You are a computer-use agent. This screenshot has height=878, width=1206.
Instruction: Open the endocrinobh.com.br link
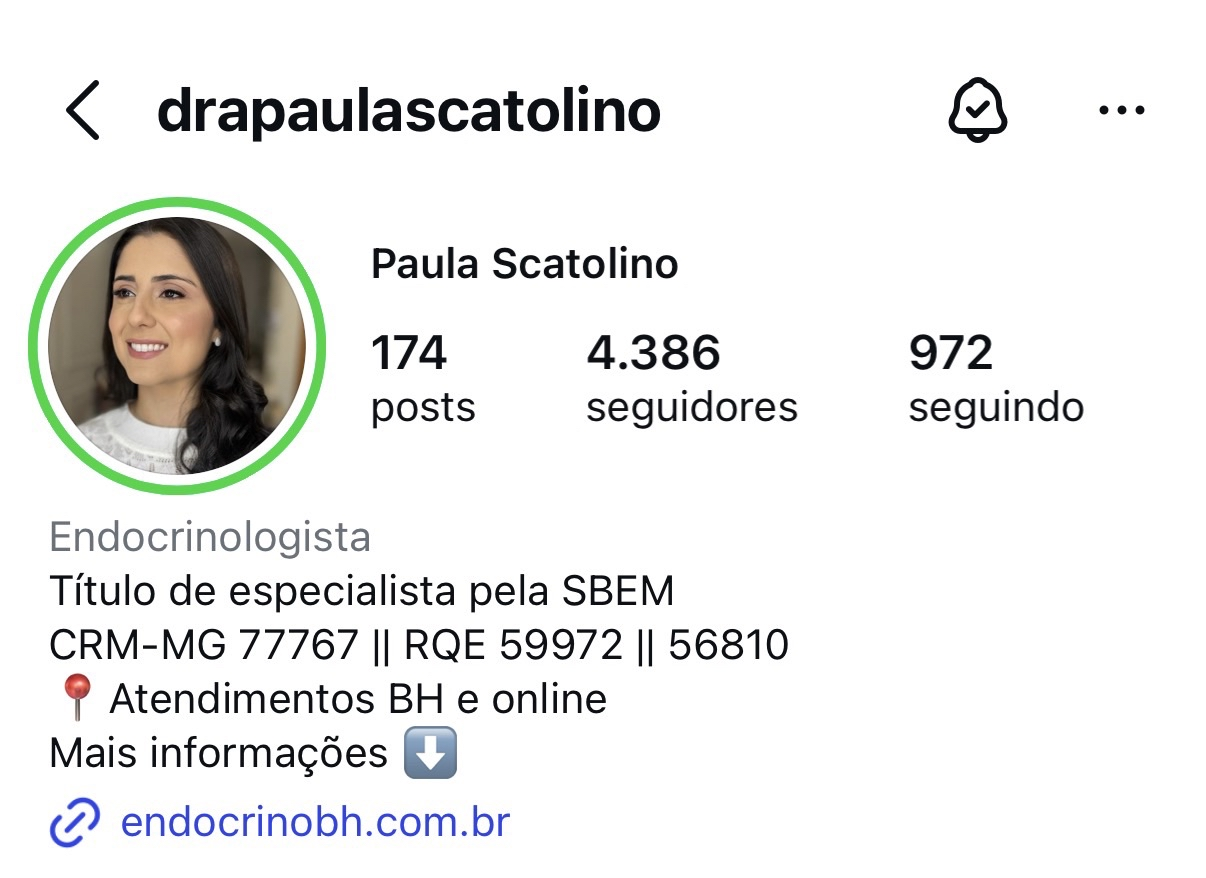pos(314,822)
